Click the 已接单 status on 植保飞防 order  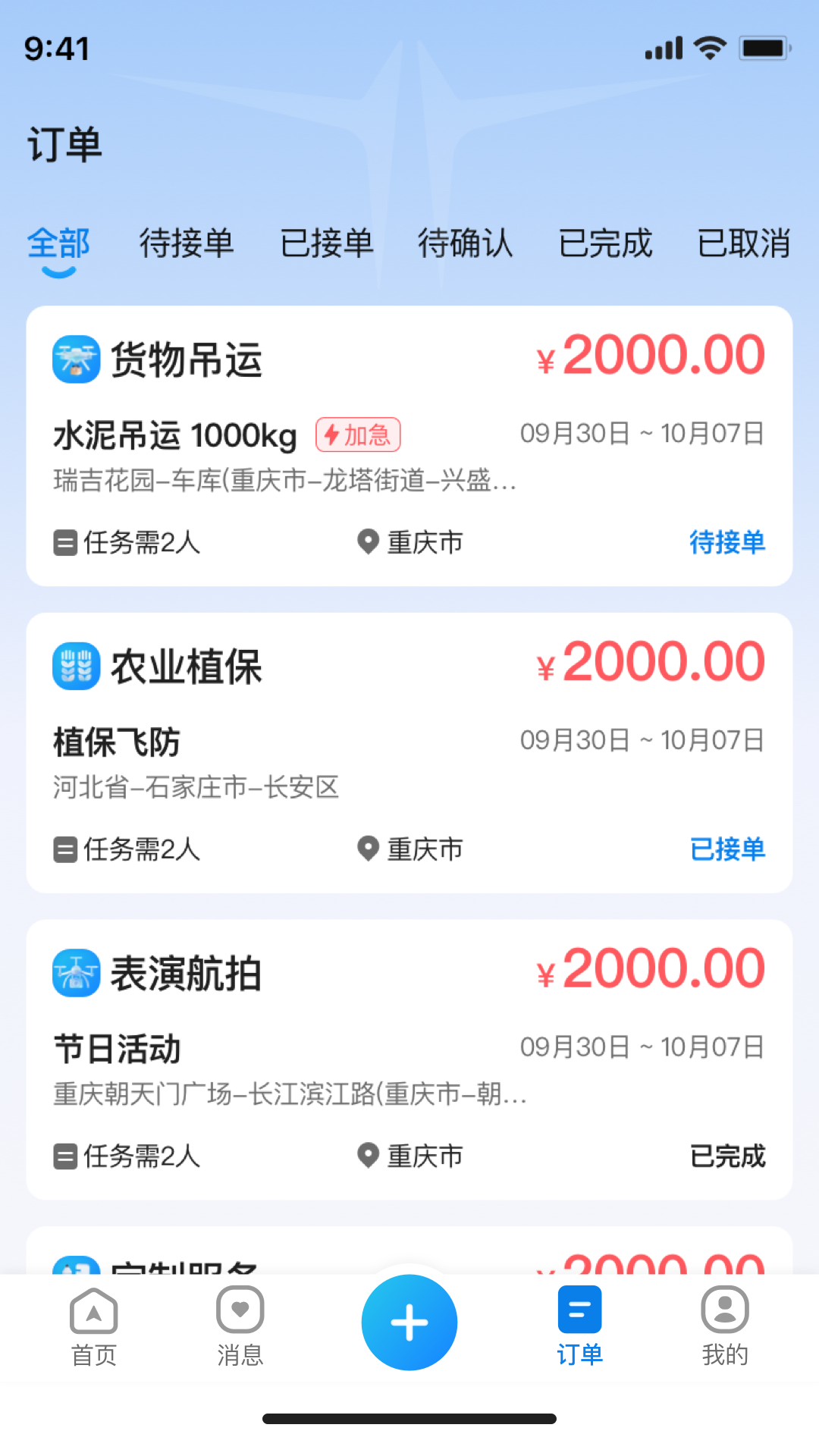click(727, 849)
